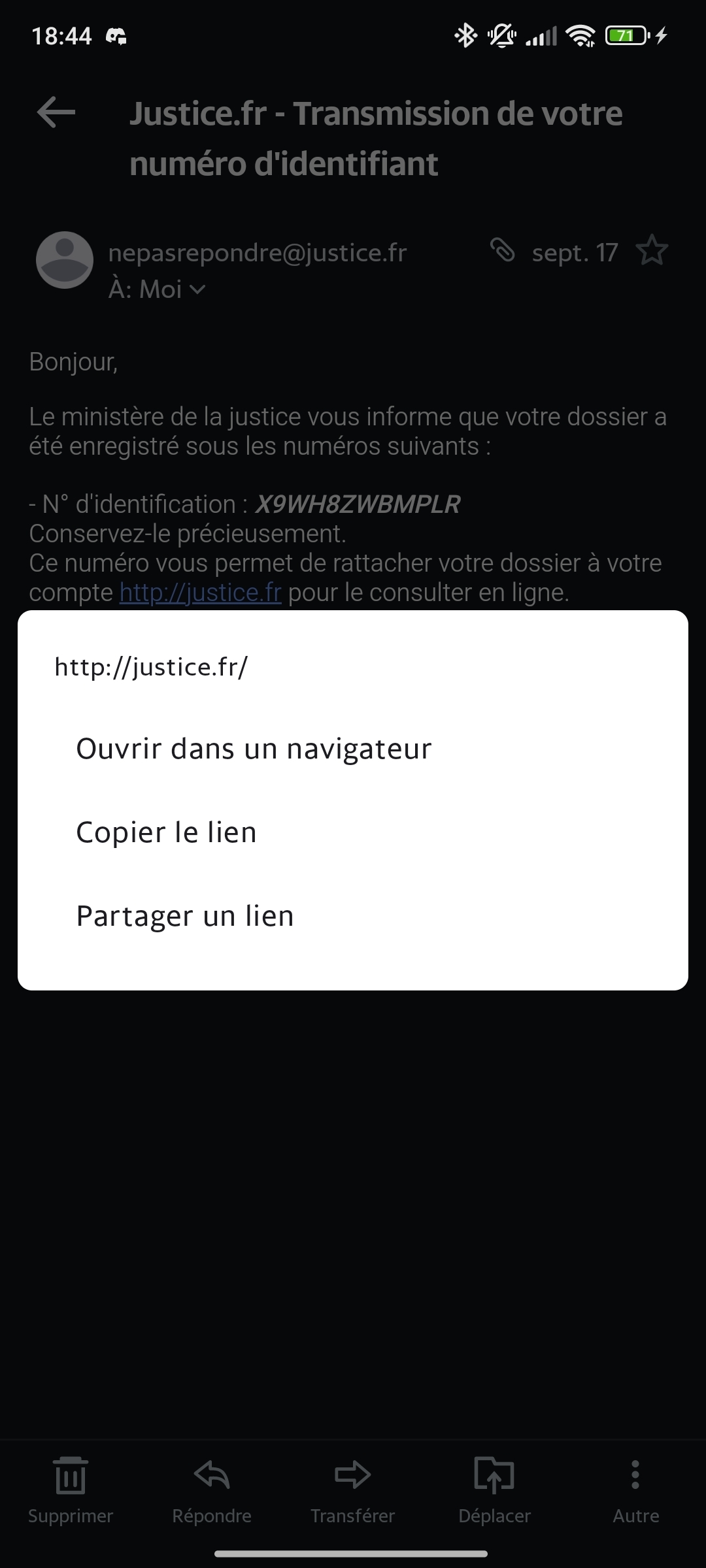
Task: Forward the email with Transférer
Action: [353, 1488]
